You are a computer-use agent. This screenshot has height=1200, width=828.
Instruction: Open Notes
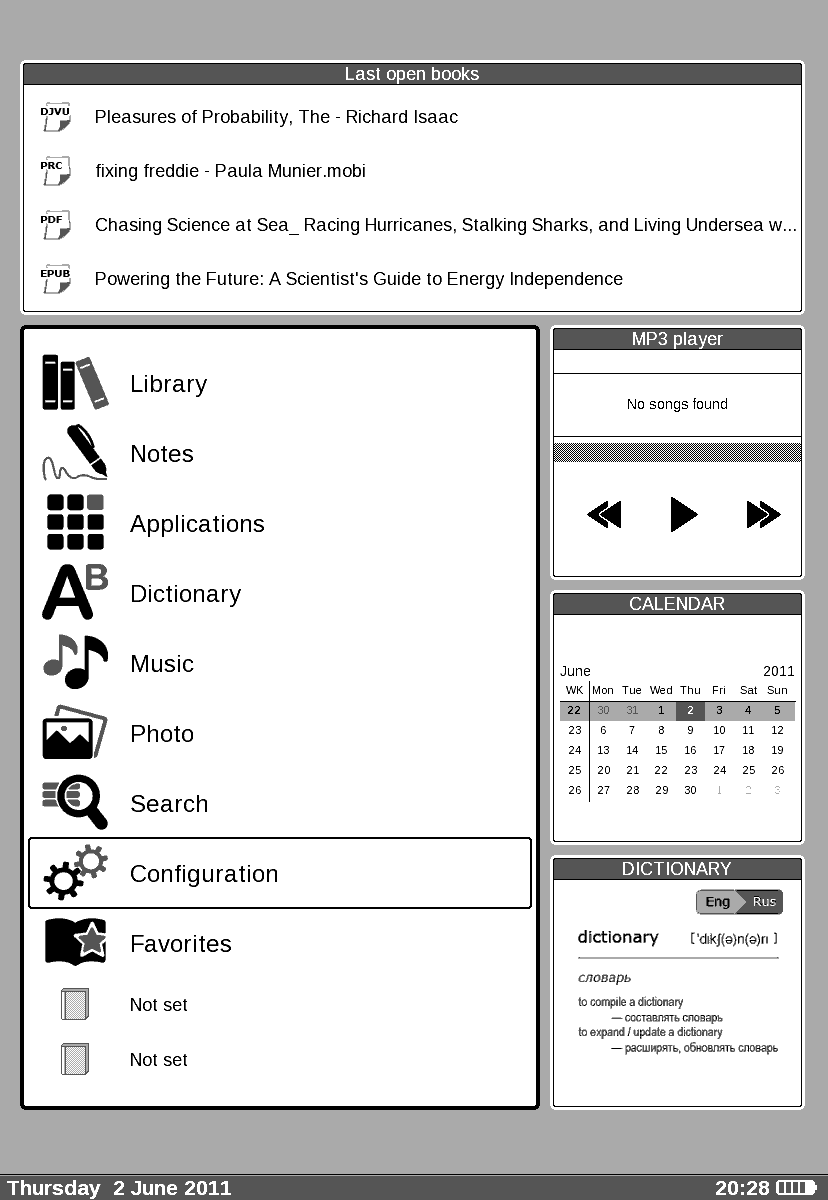coord(161,454)
